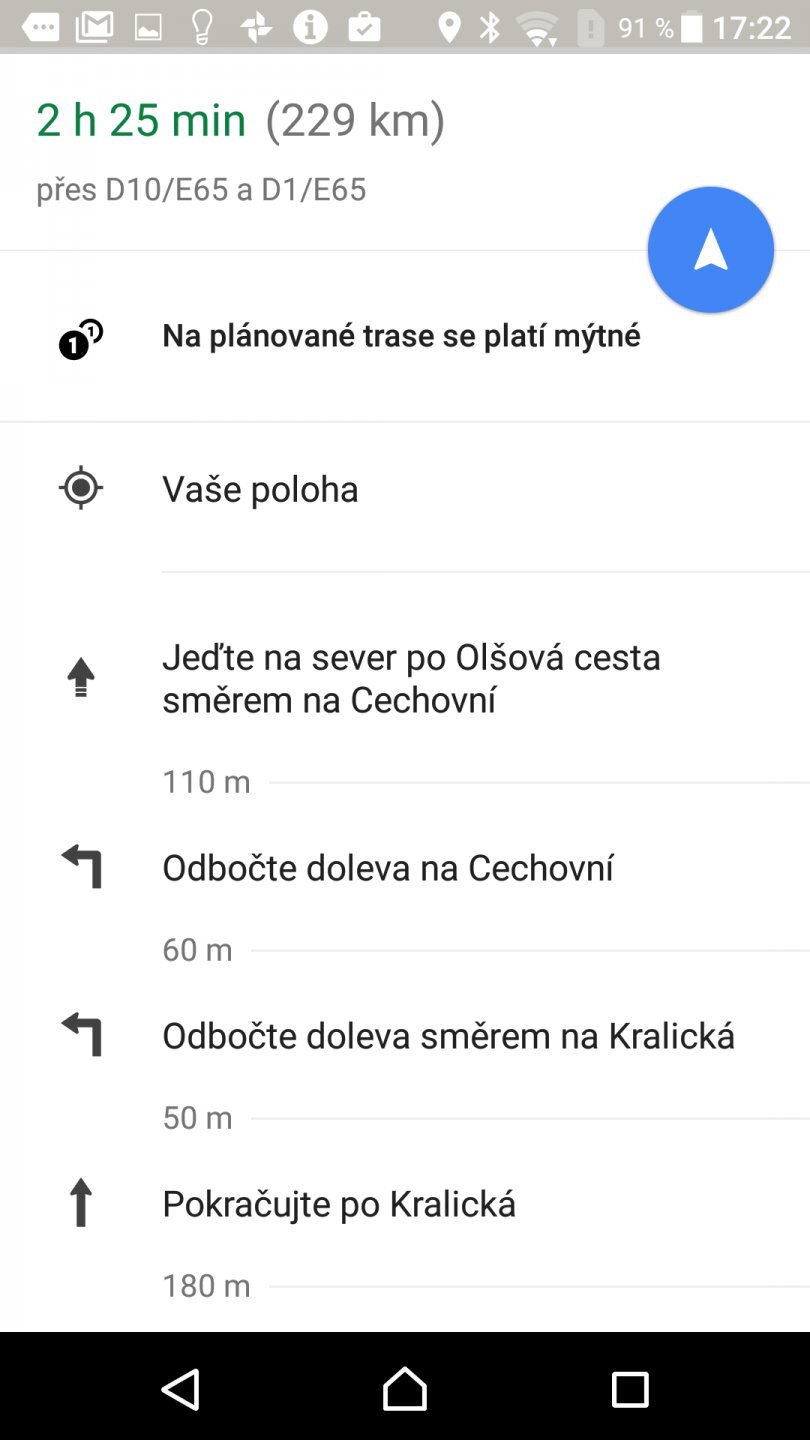Tap the Gmail notification icon

pyautogui.click(x=95, y=25)
